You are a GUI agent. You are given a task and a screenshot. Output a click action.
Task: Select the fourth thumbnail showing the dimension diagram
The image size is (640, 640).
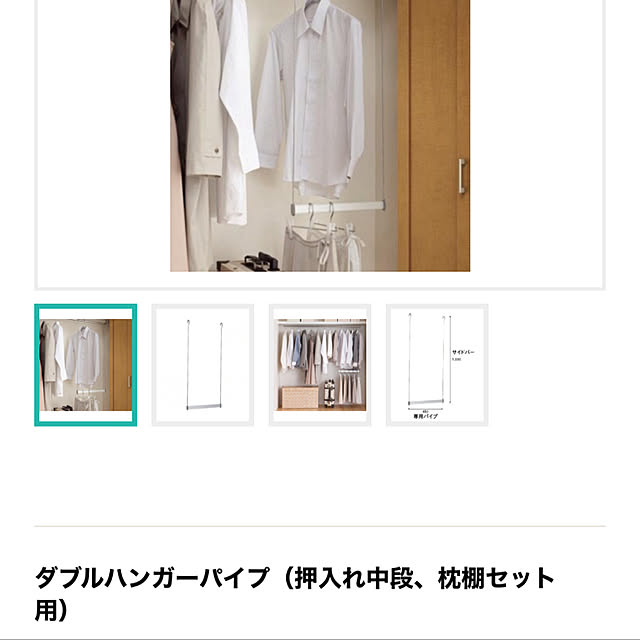pyautogui.click(x=437, y=365)
